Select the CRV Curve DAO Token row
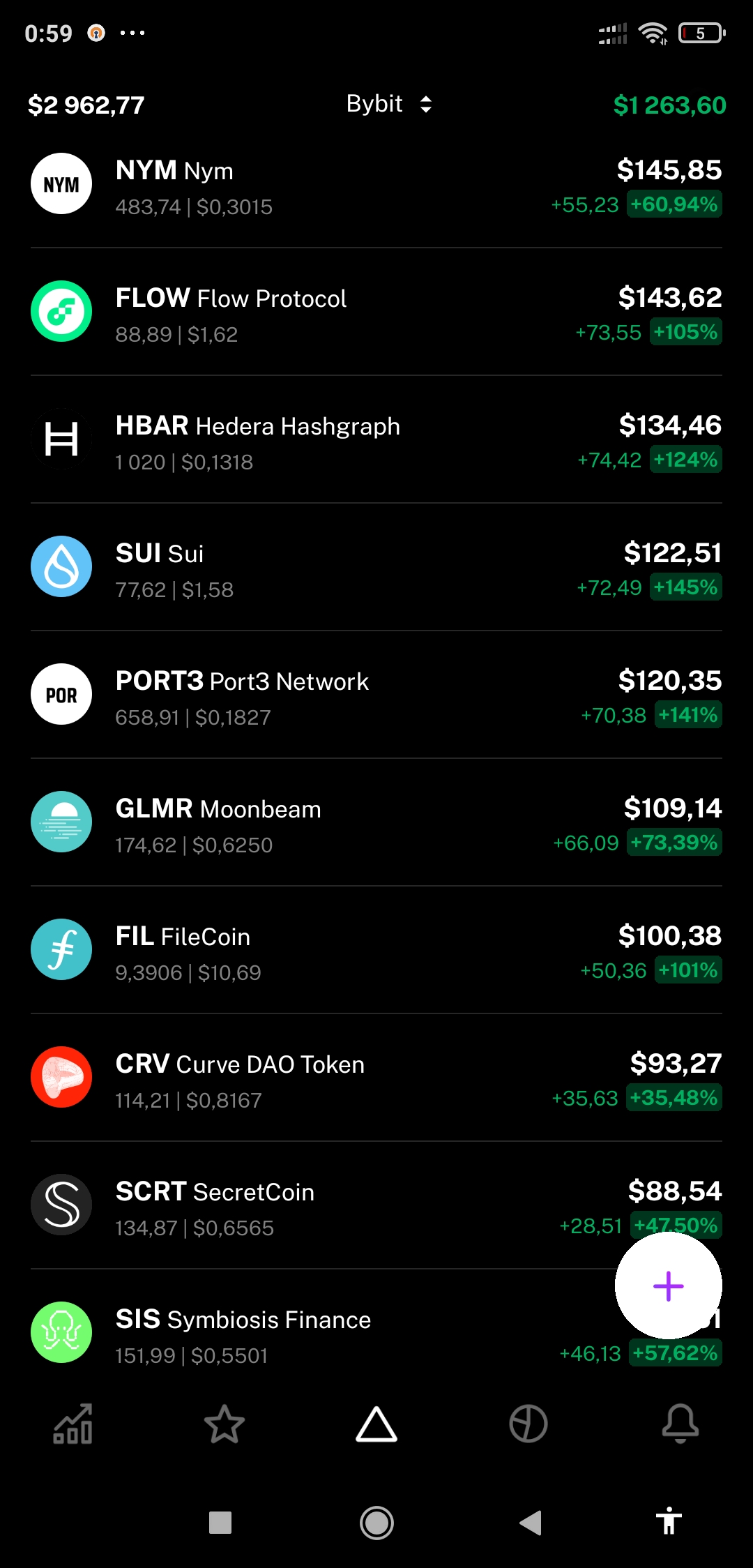This screenshot has width=753, height=1568. coord(376,1080)
